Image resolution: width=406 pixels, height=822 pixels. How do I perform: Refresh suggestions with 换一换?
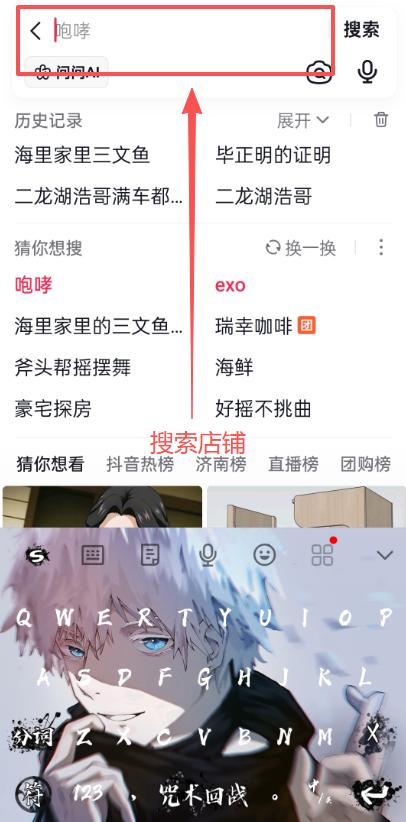pyautogui.click(x=301, y=247)
